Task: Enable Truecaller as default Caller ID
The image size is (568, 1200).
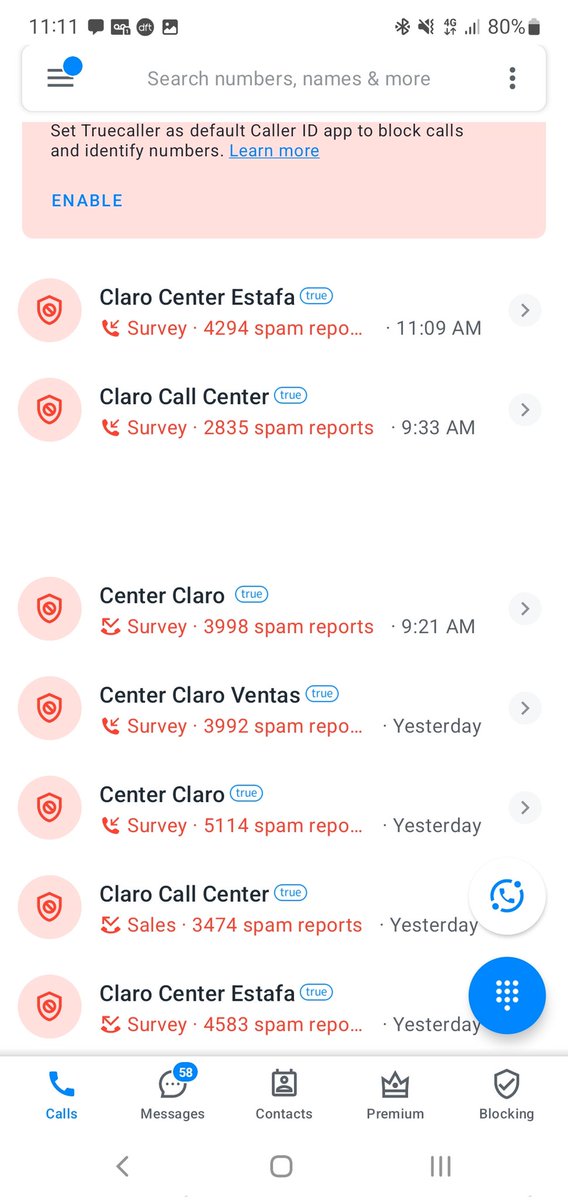Action: click(x=87, y=200)
